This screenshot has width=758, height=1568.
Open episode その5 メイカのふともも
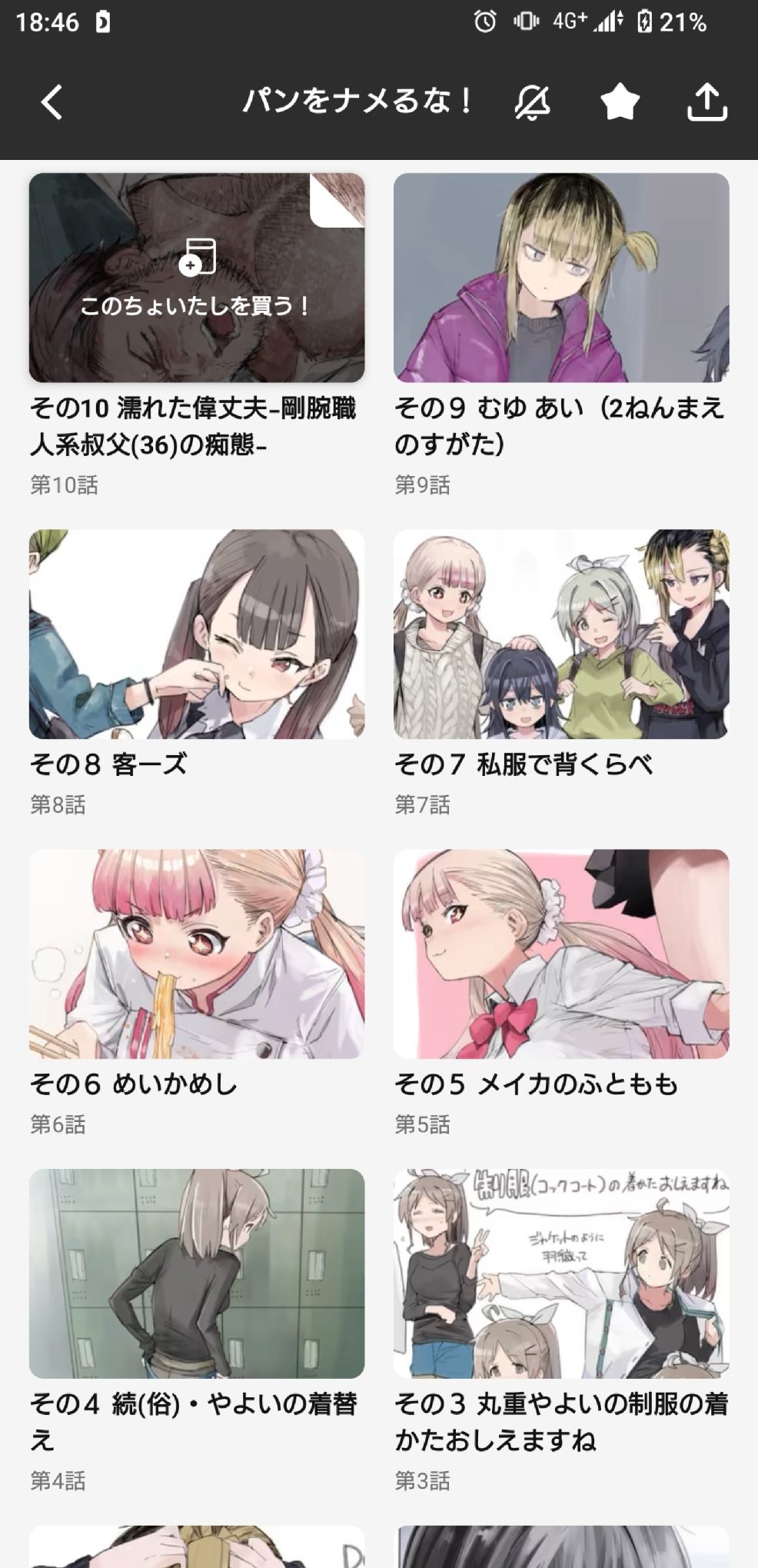(x=561, y=954)
